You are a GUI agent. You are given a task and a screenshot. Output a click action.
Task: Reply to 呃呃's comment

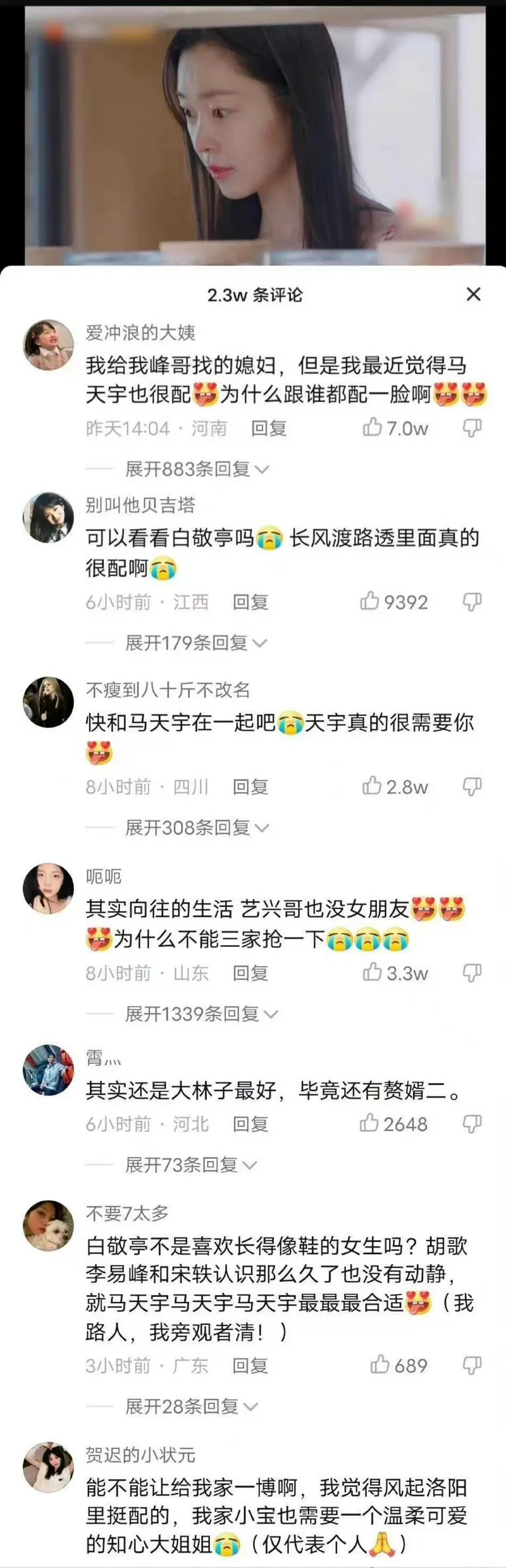(250, 973)
